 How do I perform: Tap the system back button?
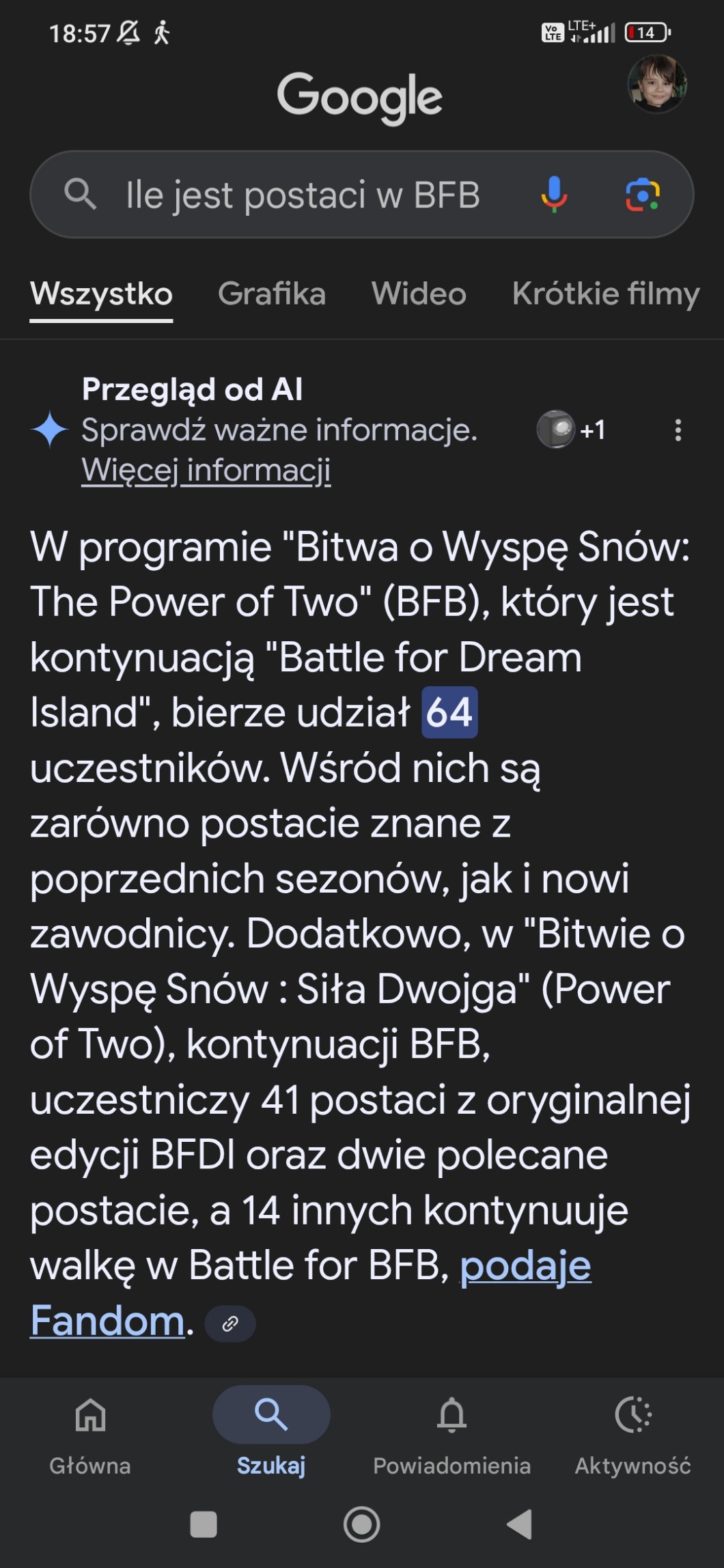point(520,1524)
